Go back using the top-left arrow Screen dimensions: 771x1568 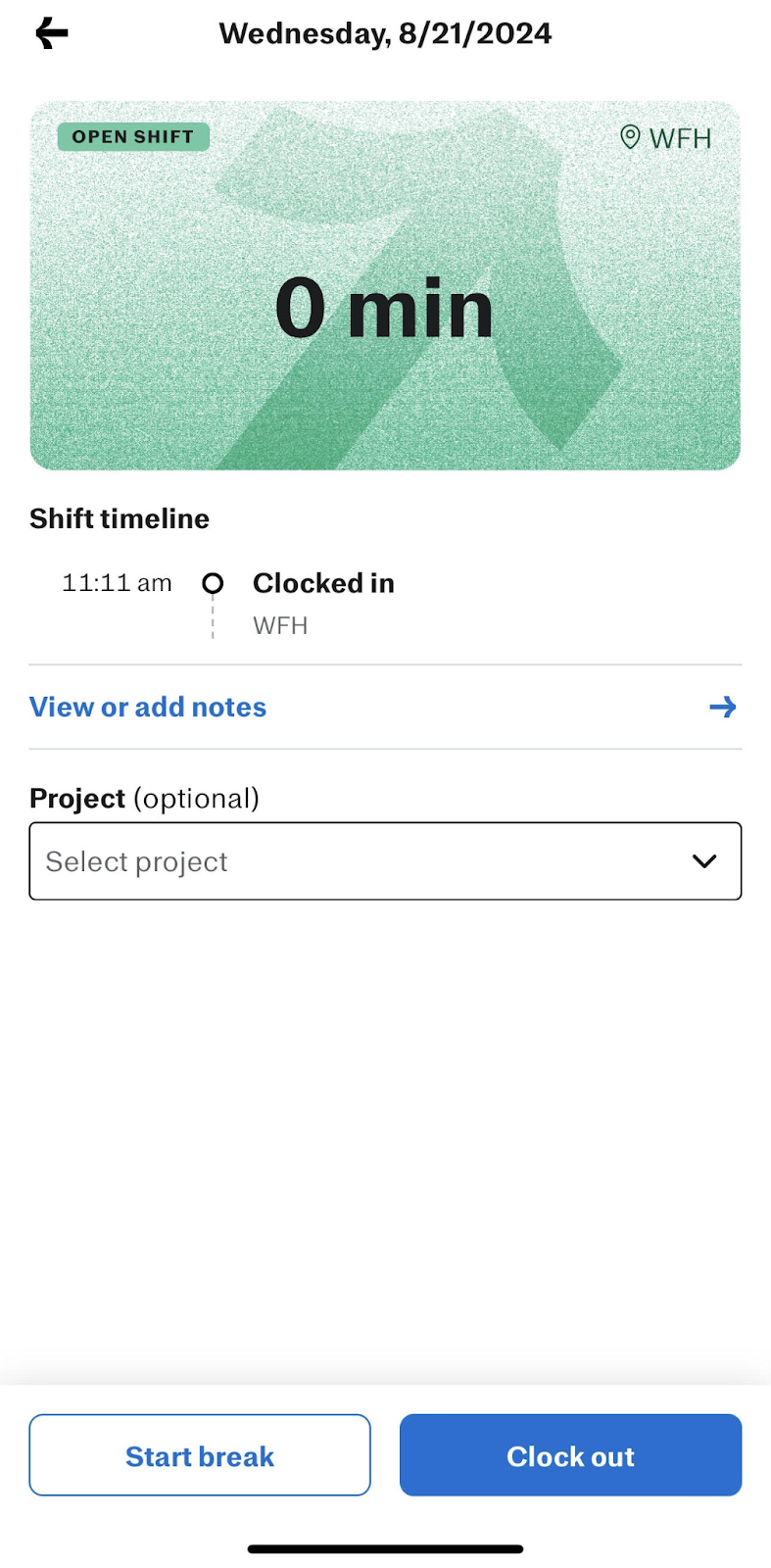click(51, 33)
